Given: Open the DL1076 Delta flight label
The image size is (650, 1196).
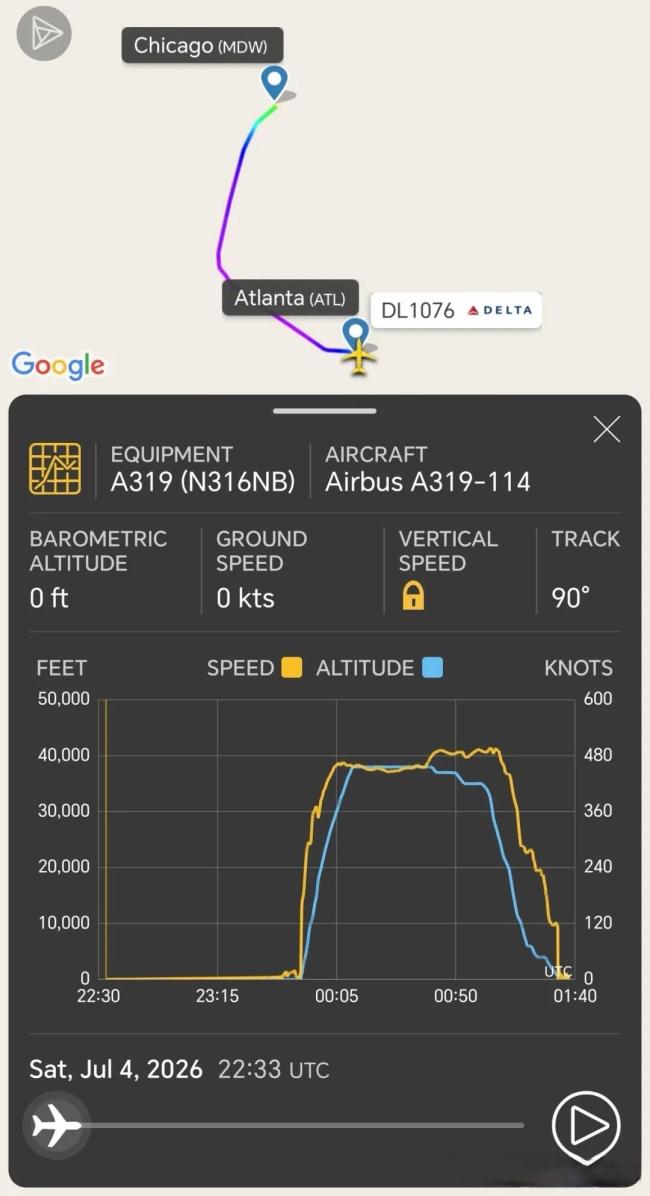Looking at the screenshot, I should pyautogui.click(x=456, y=310).
